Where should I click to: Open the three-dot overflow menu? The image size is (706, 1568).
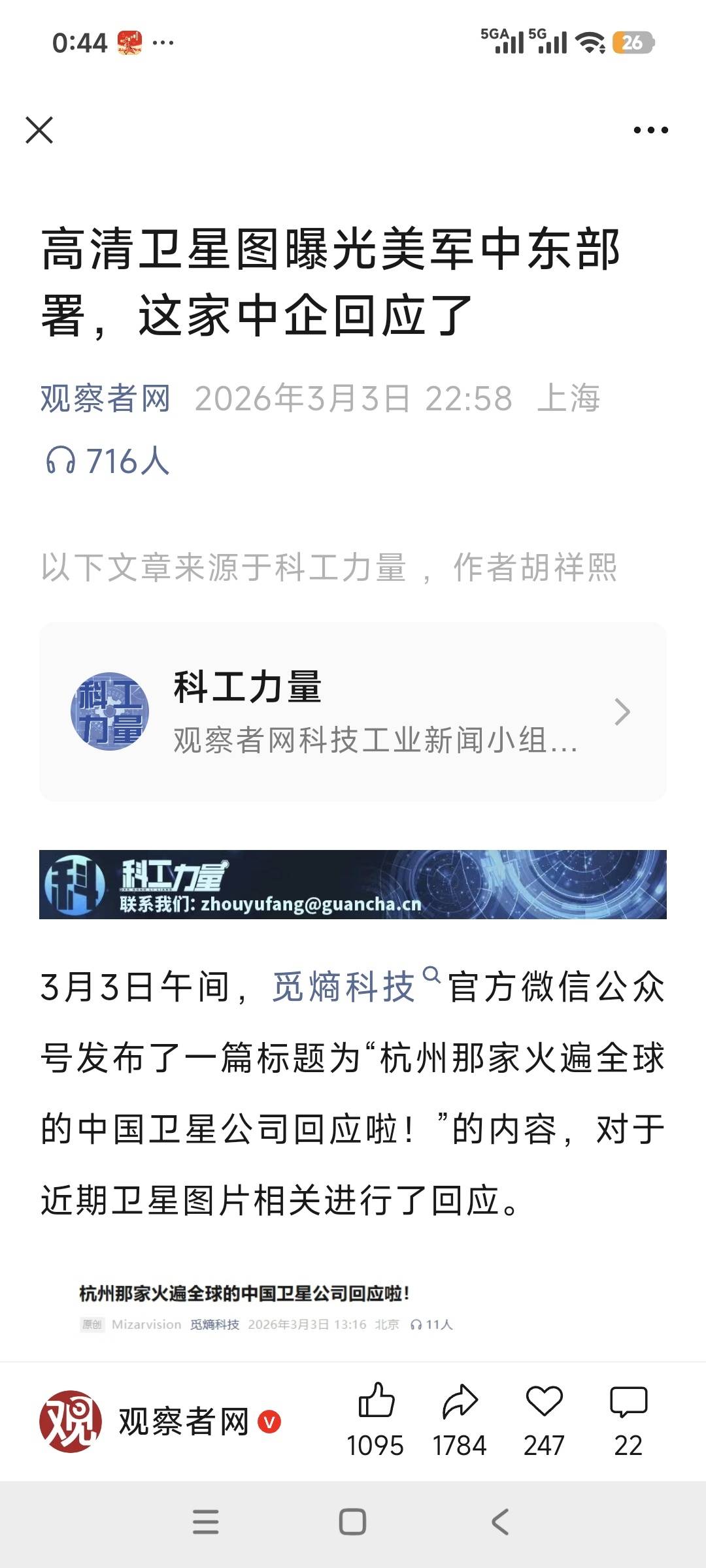[x=650, y=130]
